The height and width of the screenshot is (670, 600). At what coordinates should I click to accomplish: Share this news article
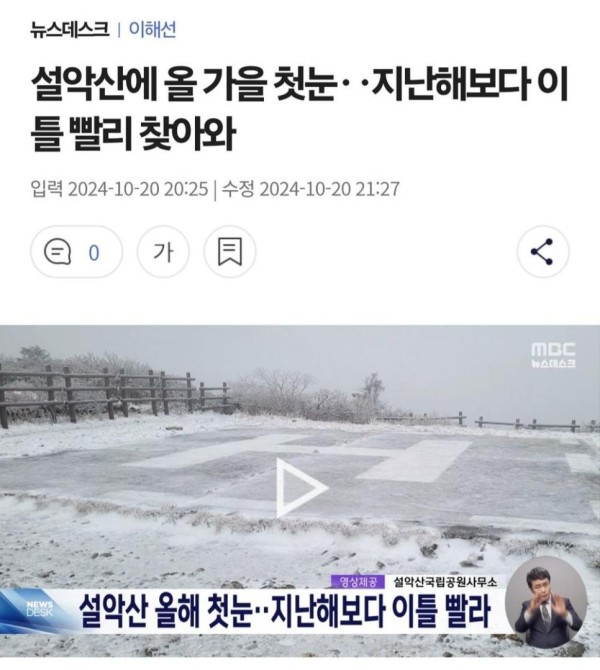click(x=543, y=252)
